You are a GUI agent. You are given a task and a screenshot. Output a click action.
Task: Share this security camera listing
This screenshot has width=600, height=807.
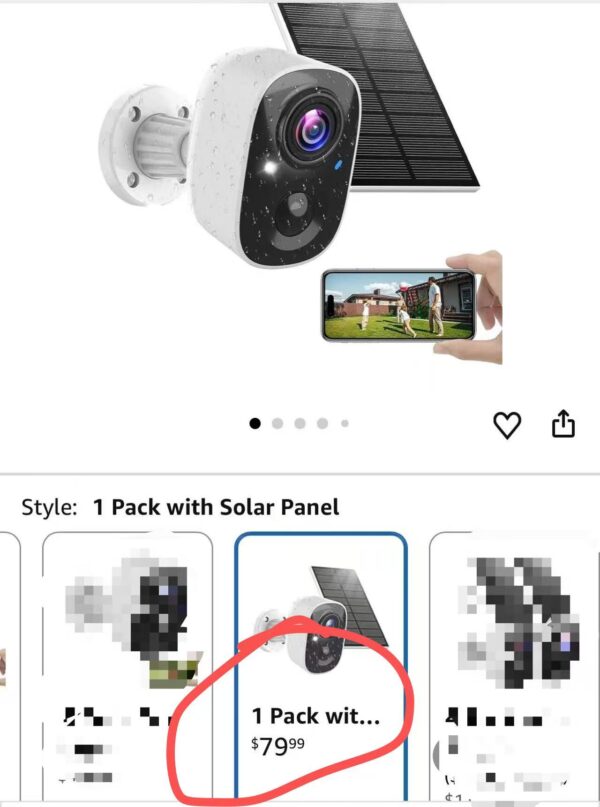564,424
